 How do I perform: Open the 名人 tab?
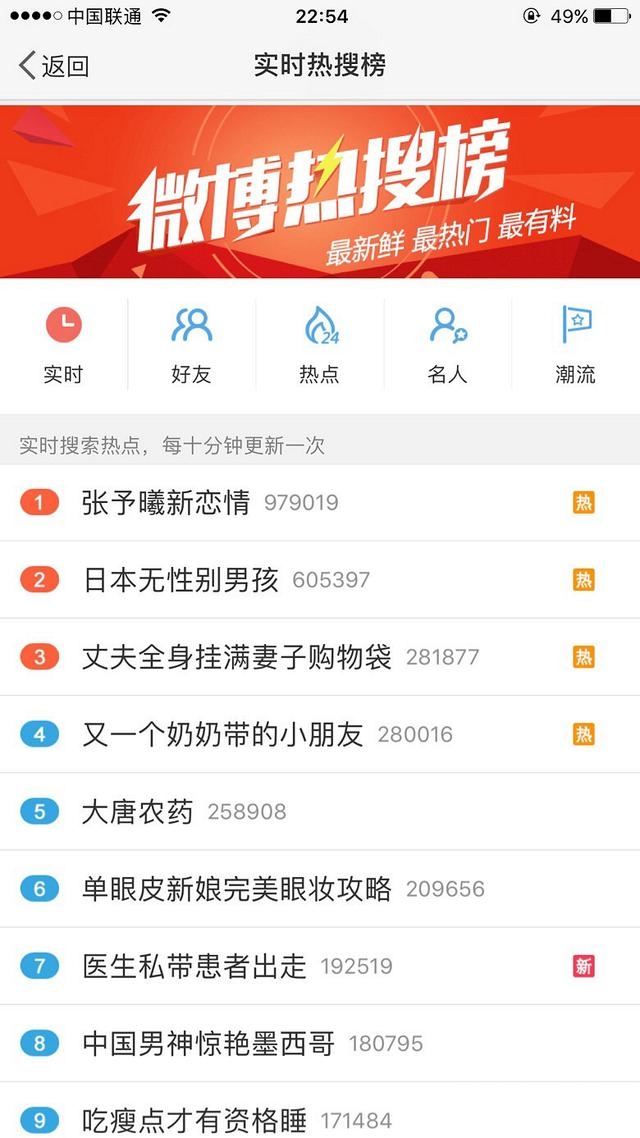click(448, 345)
